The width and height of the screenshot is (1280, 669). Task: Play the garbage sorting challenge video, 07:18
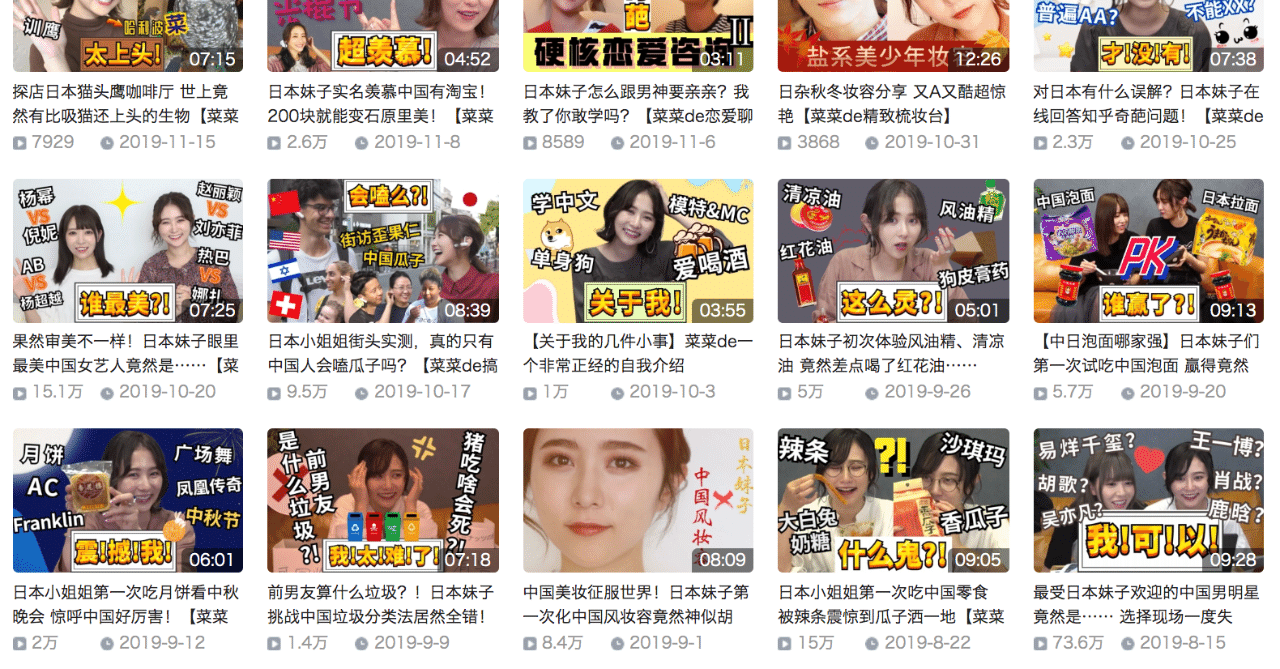[x=382, y=500]
